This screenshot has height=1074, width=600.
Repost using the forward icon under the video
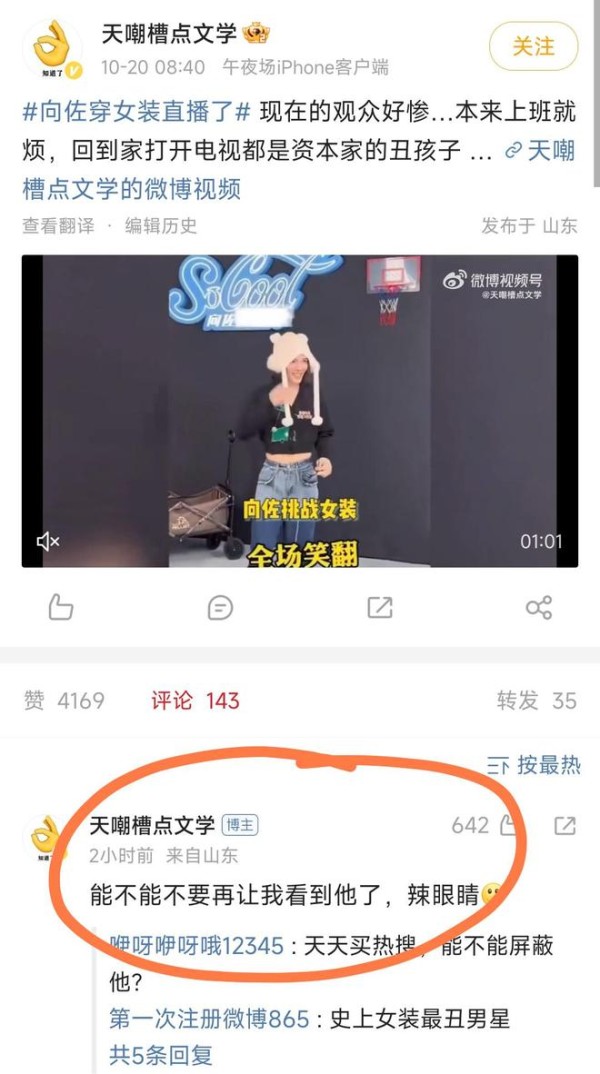point(380,607)
